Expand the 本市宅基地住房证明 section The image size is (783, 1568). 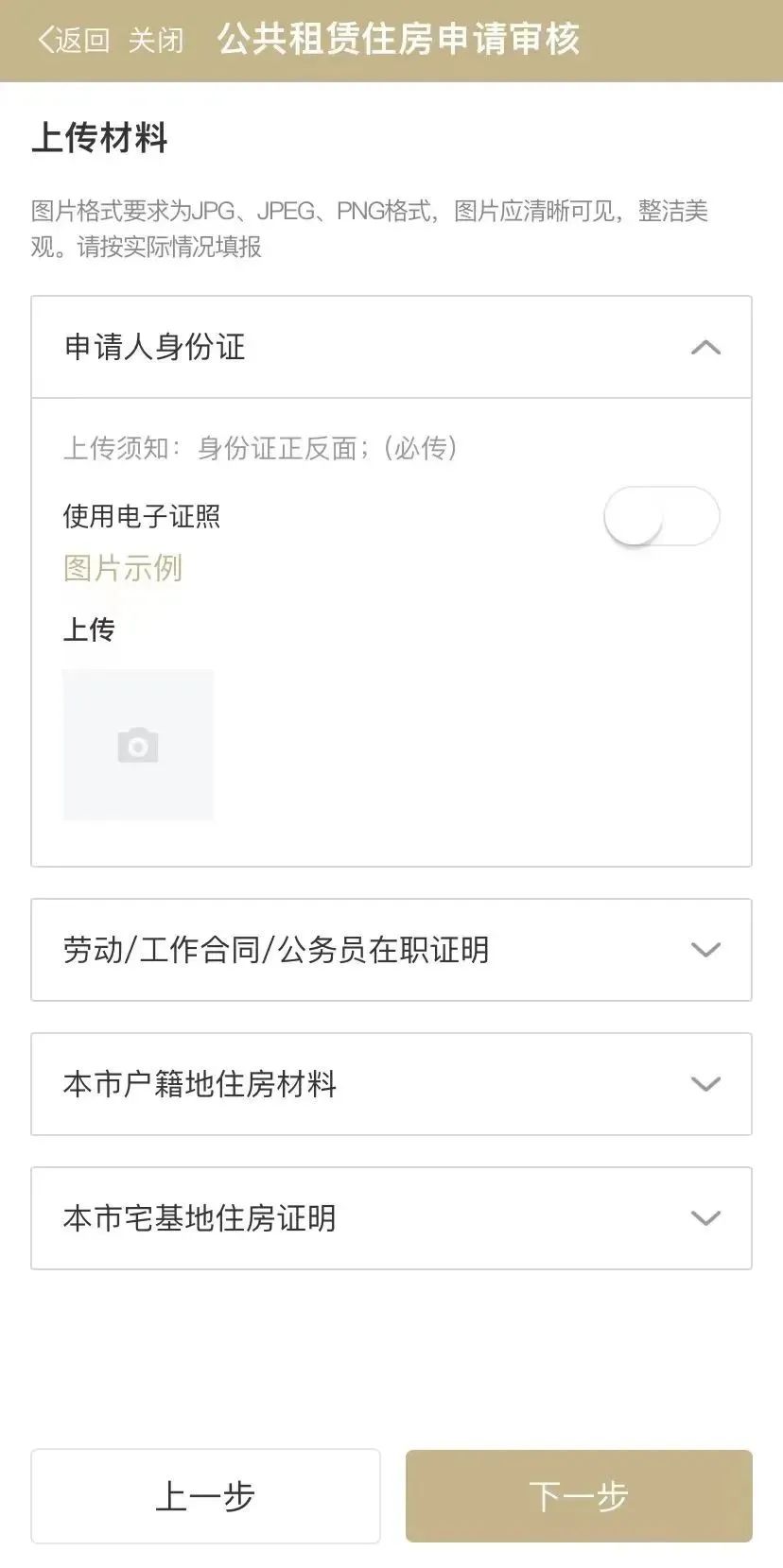tap(391, 1218)
